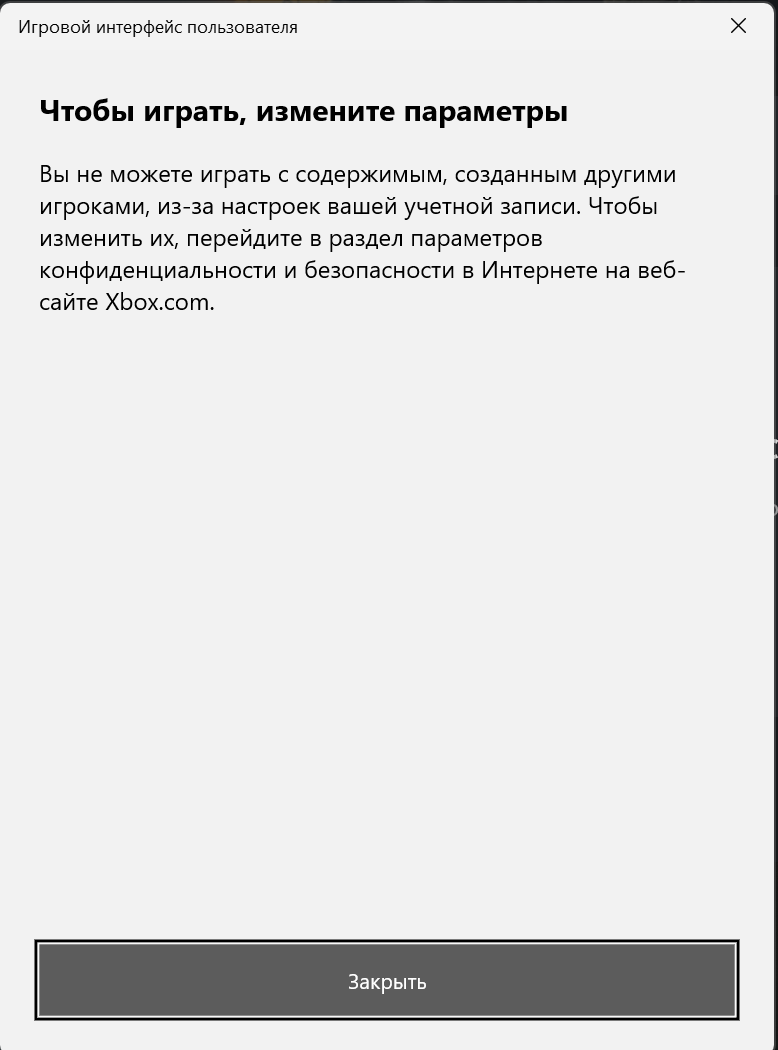Image resolution: width=778 pixels, height=1050 pixels.
Task: Tap the Закрыть button
Action: click(x=387, y=981)
